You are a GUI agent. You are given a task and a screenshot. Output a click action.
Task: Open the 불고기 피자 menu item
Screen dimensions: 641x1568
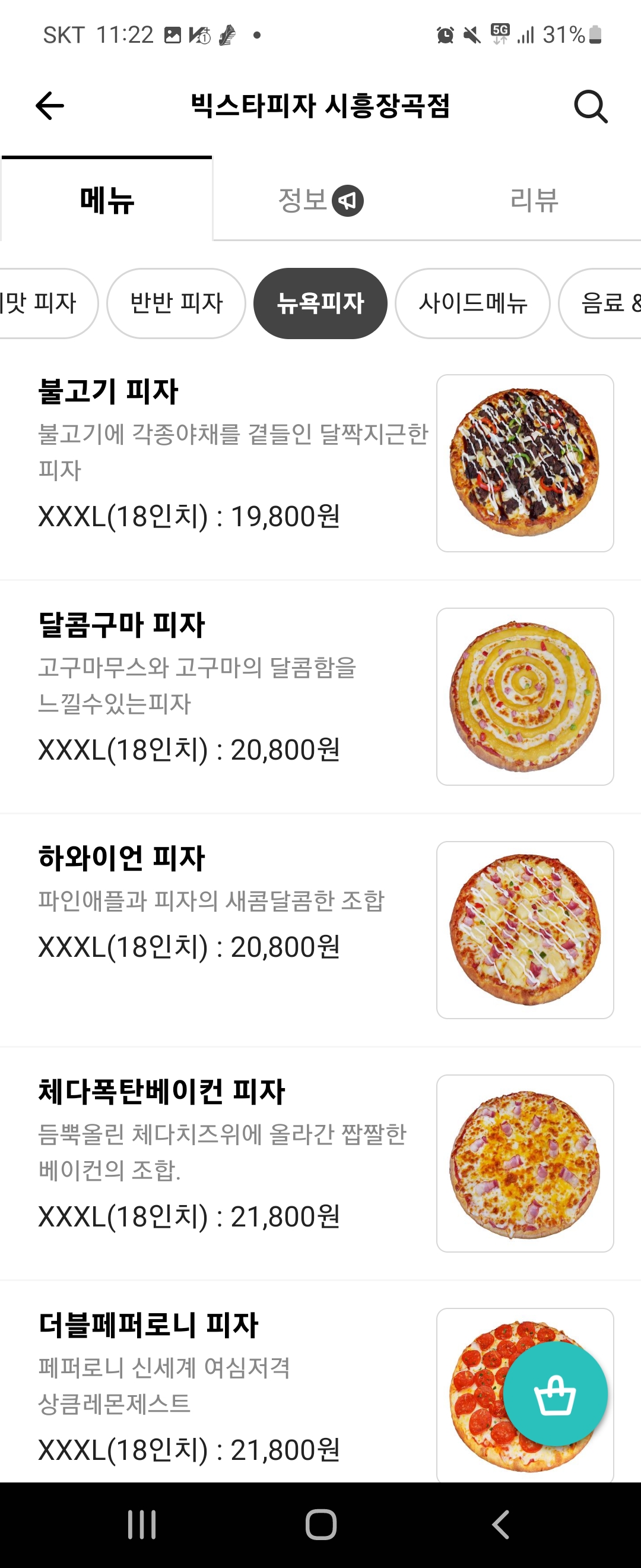coord(231,463)
